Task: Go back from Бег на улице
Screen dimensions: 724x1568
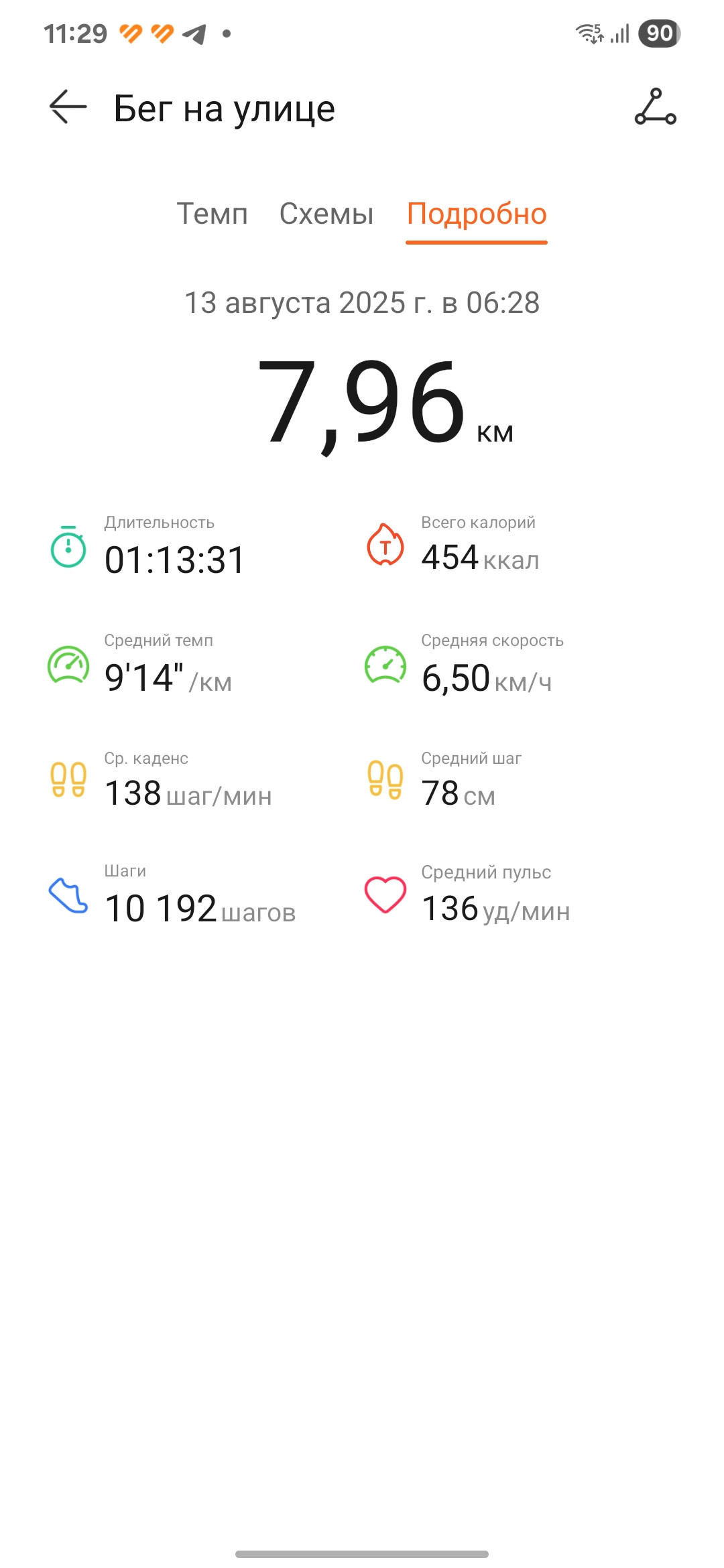Action: (68, 107)
